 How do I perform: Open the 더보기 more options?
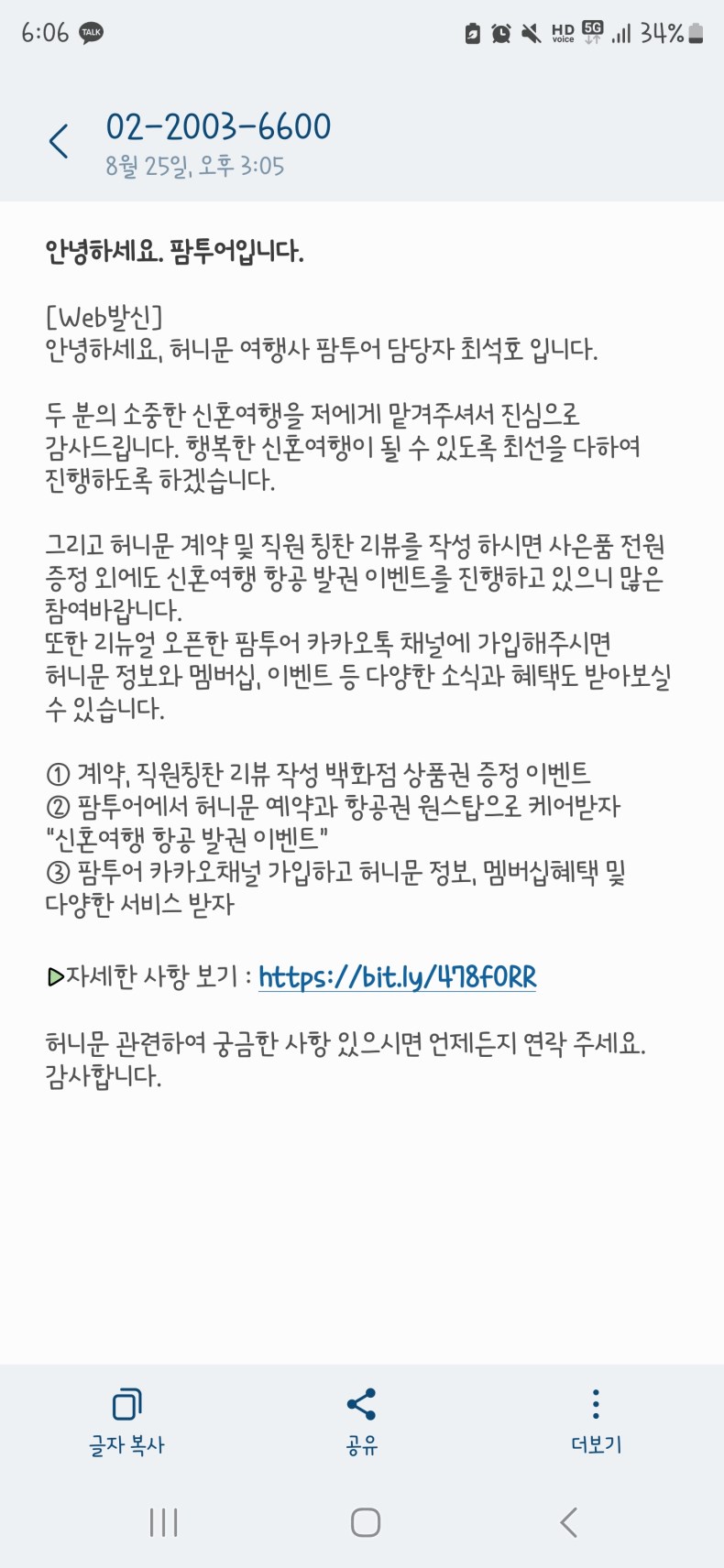click(x=596, y=1419)
